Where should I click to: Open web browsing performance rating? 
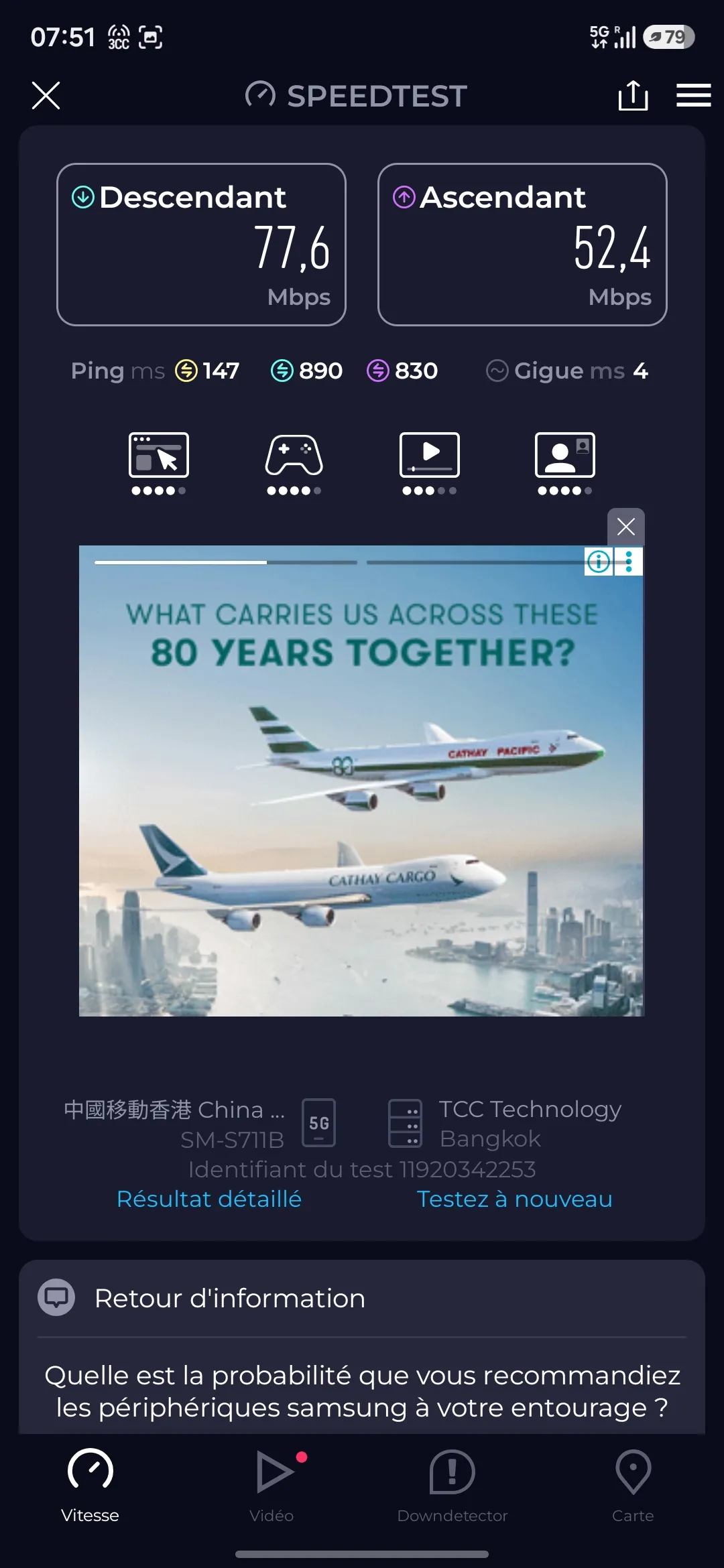pyautogui.click(x=159, y=464)
